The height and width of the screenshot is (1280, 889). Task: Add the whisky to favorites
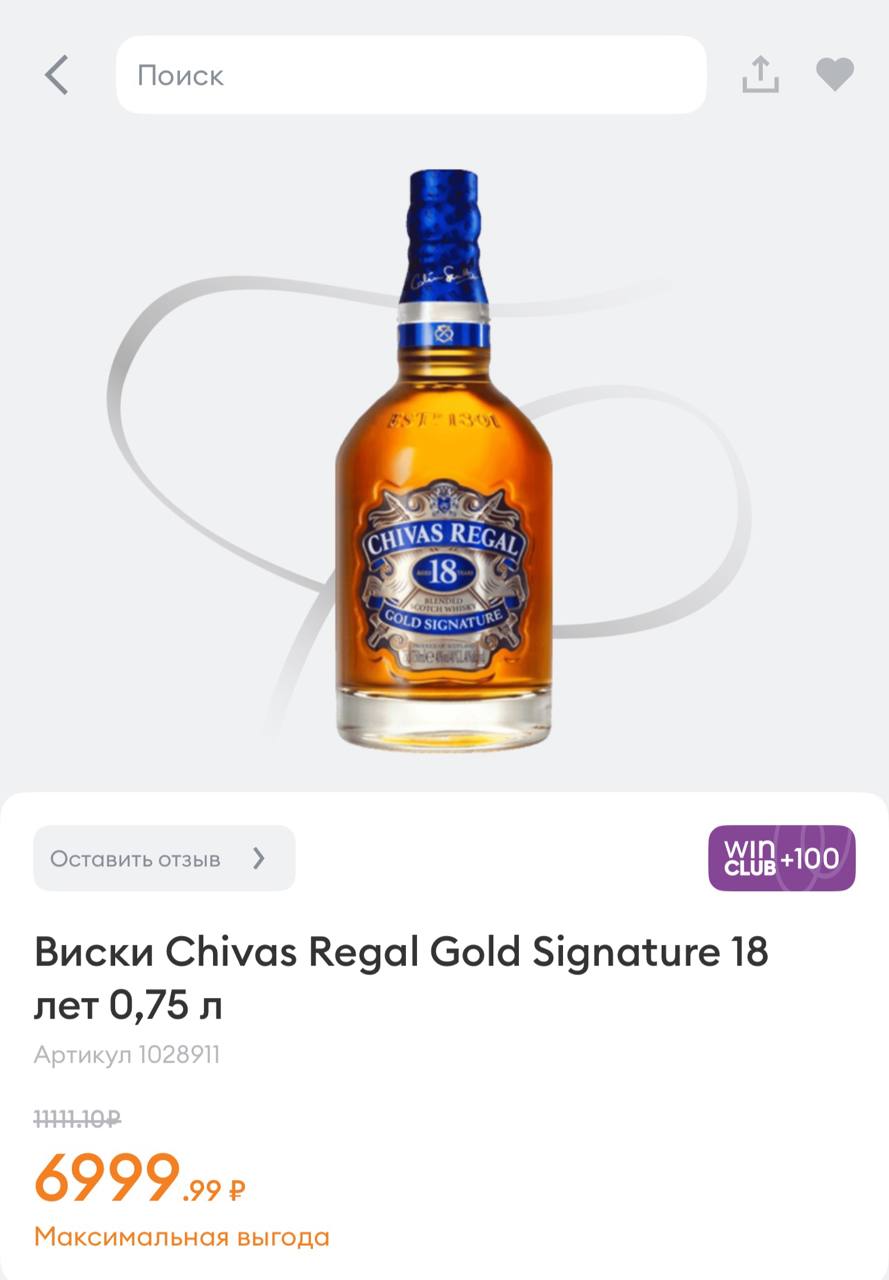(x=835, y=75)
